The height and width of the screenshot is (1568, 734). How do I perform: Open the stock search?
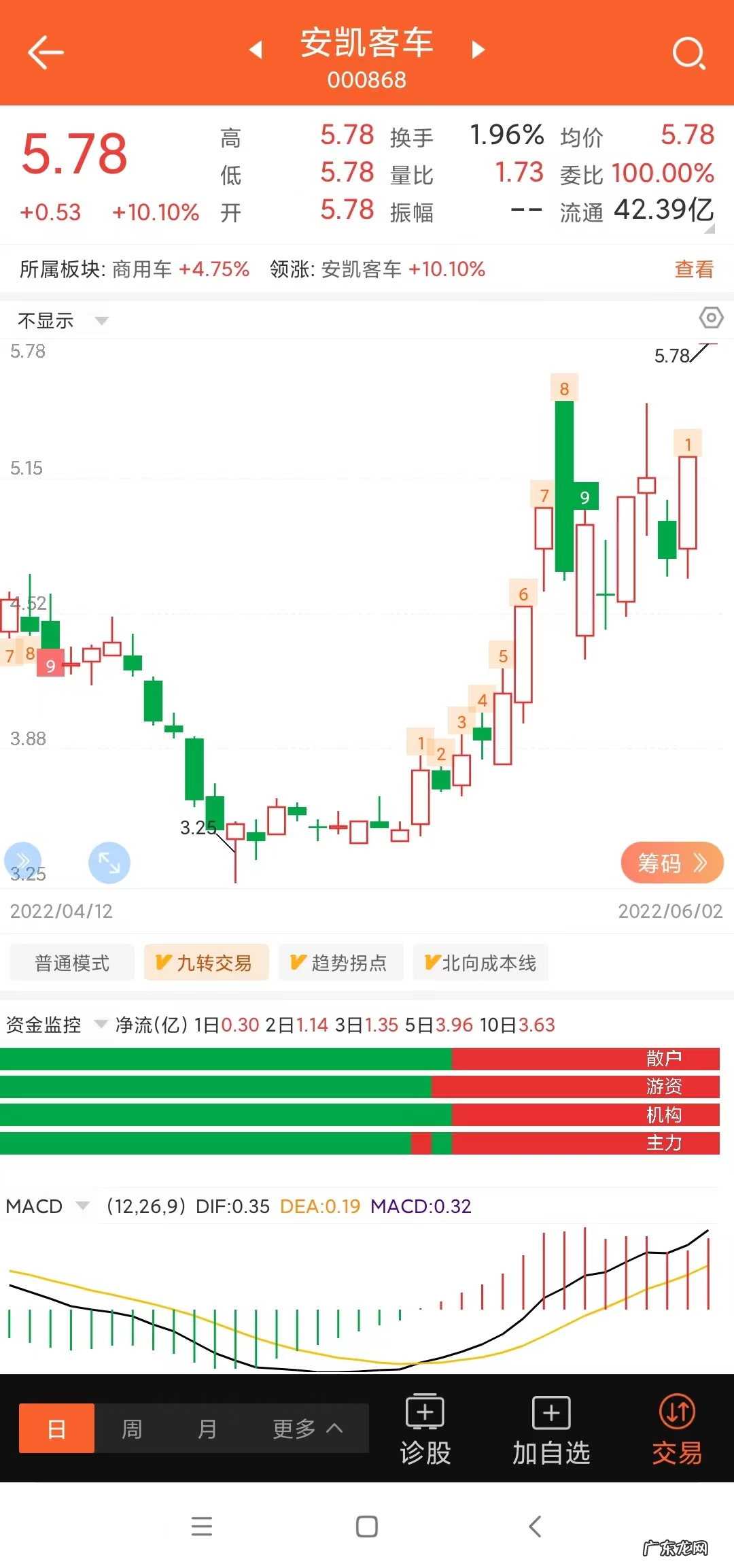pos(688,52)
